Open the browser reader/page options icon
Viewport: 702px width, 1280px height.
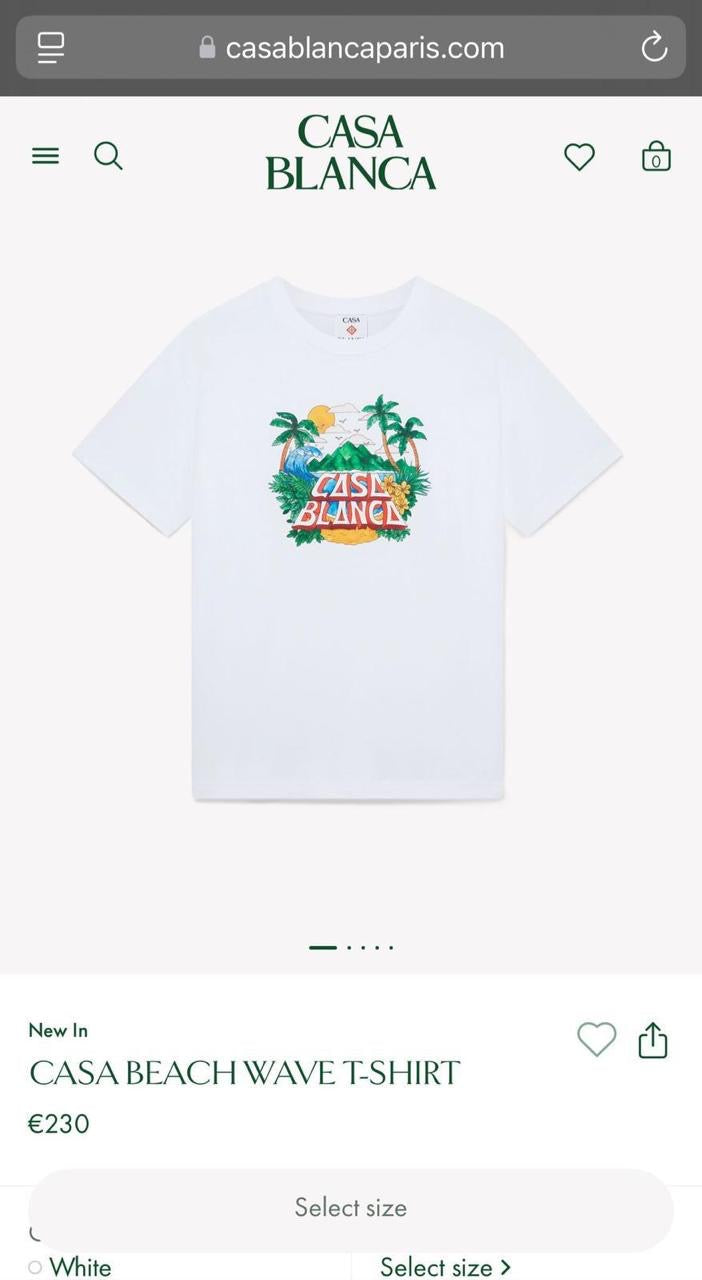click(51, 47)
